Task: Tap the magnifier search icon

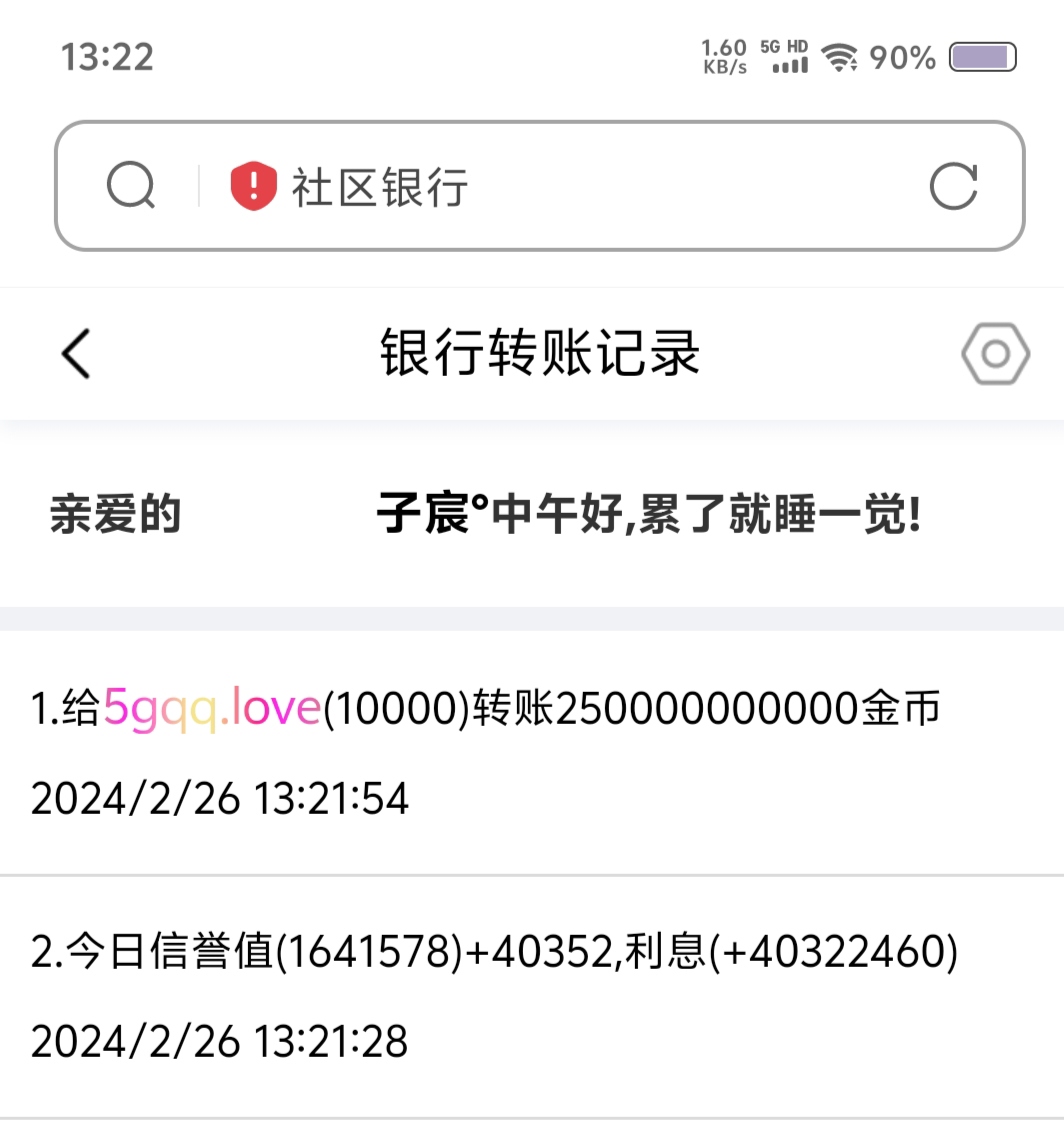Action: [129, 185]
